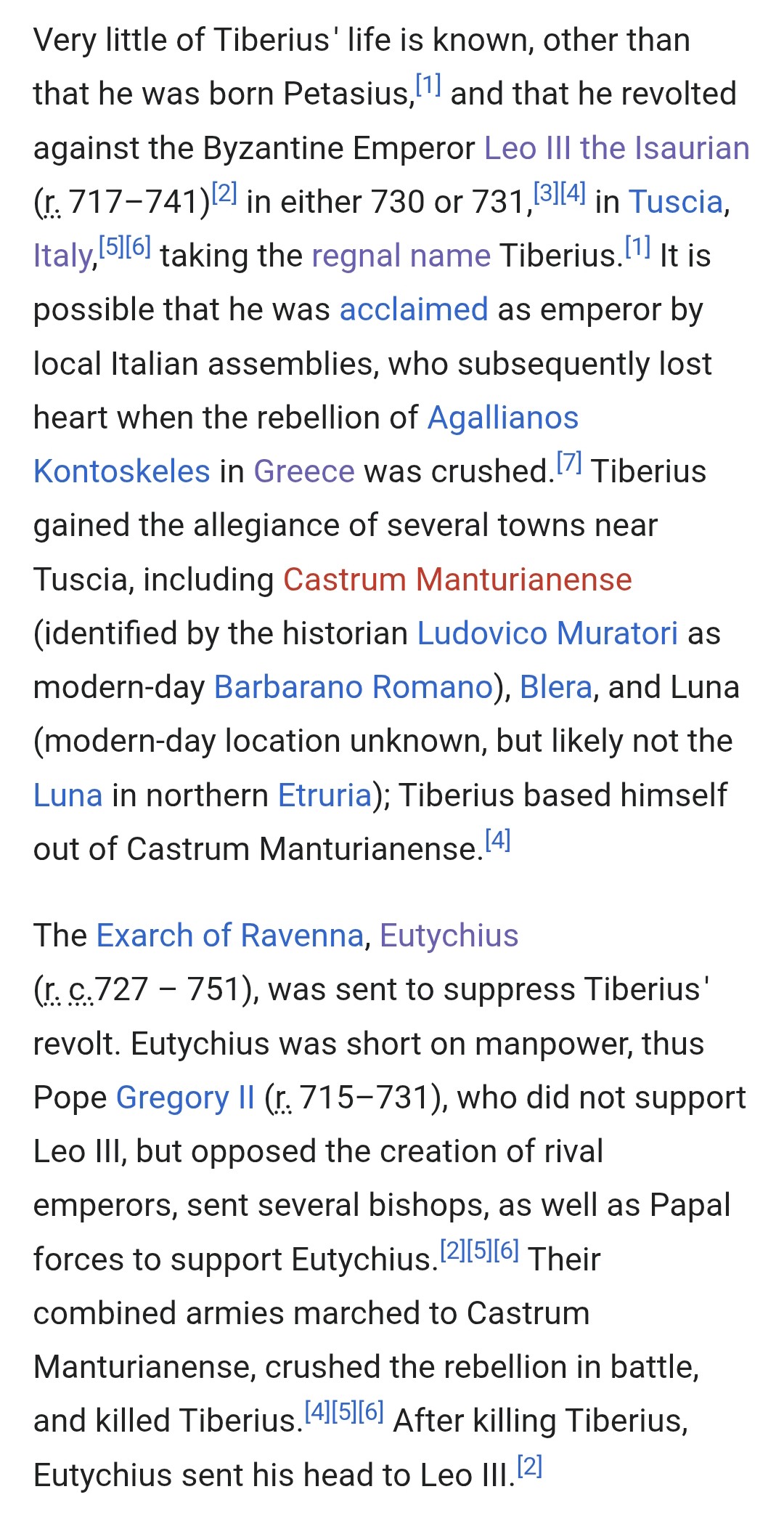This screenshot has height=1521, width=784.
Task: Go to the Exarch of Ravenna article
Action: click(x=230, y=936)
